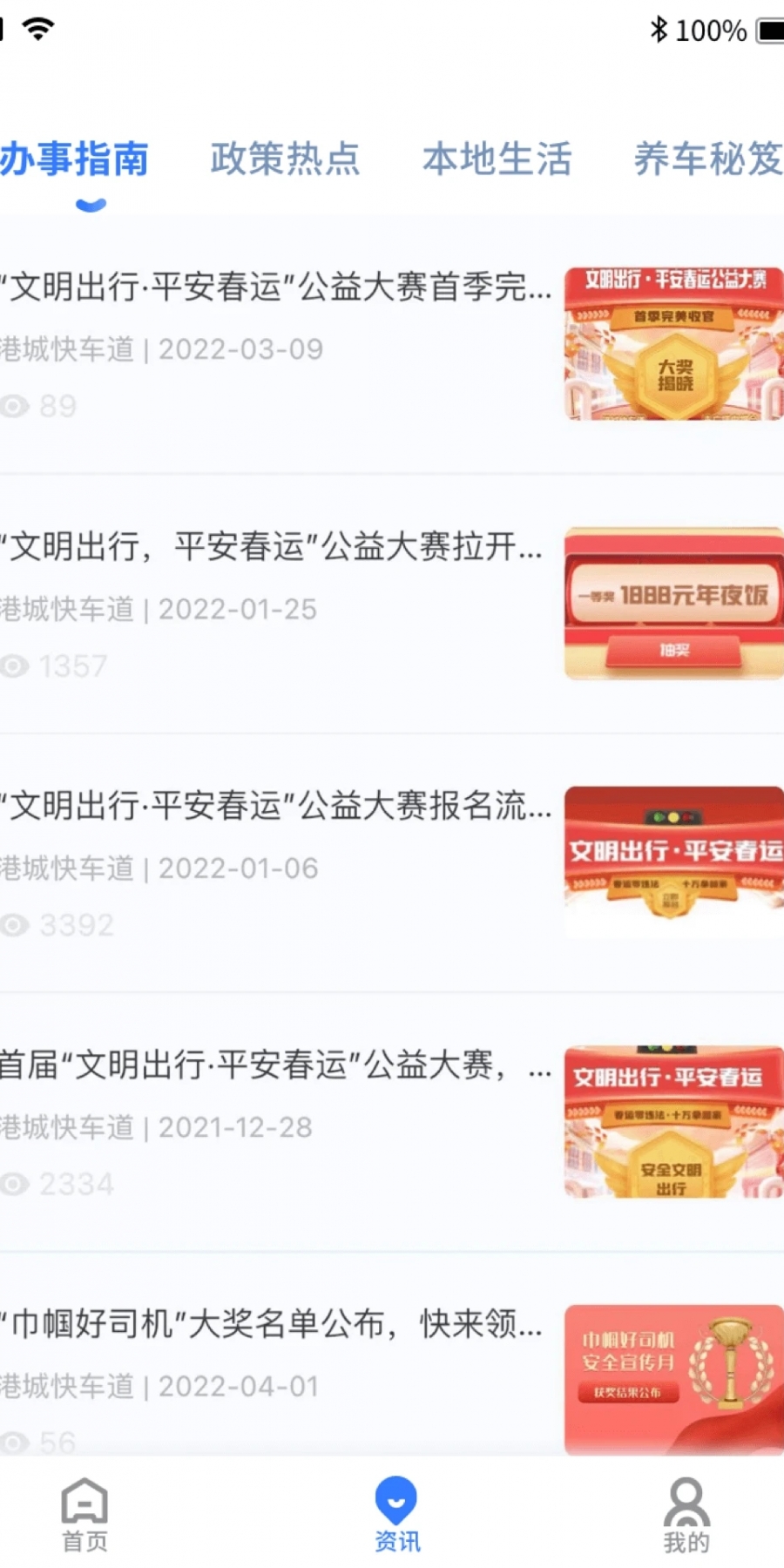Tap the 巾帼好司机安全宣传月 thumbnail
Screen dimensions: 784x1568
(x=674, y=1380)
